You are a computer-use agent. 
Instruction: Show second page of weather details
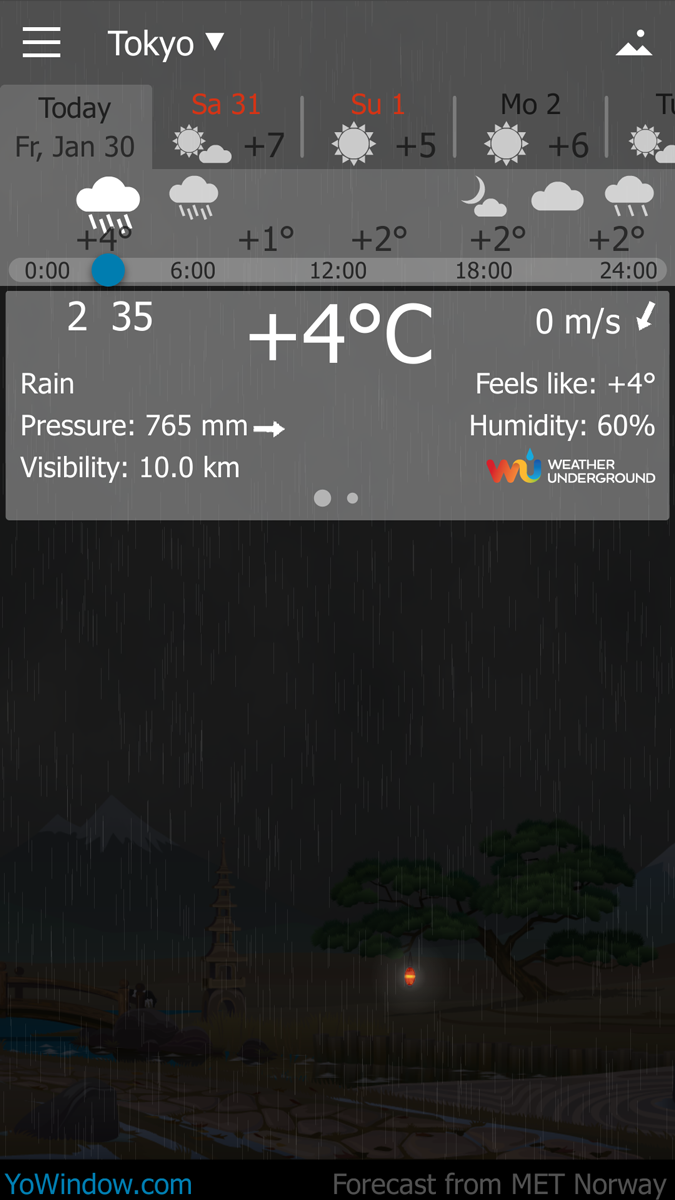[352, 498]
